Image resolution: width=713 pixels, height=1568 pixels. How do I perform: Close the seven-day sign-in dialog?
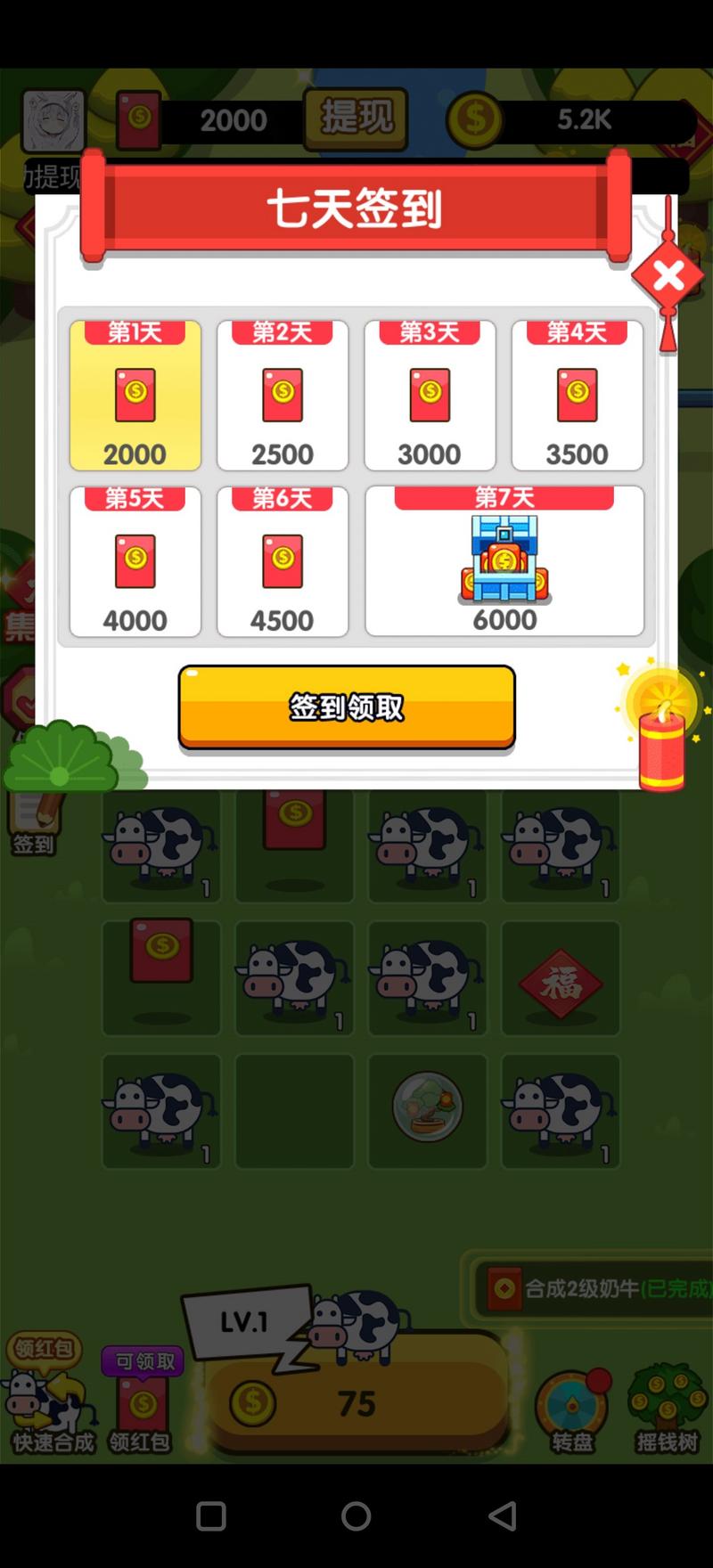[x=668, y=277]
